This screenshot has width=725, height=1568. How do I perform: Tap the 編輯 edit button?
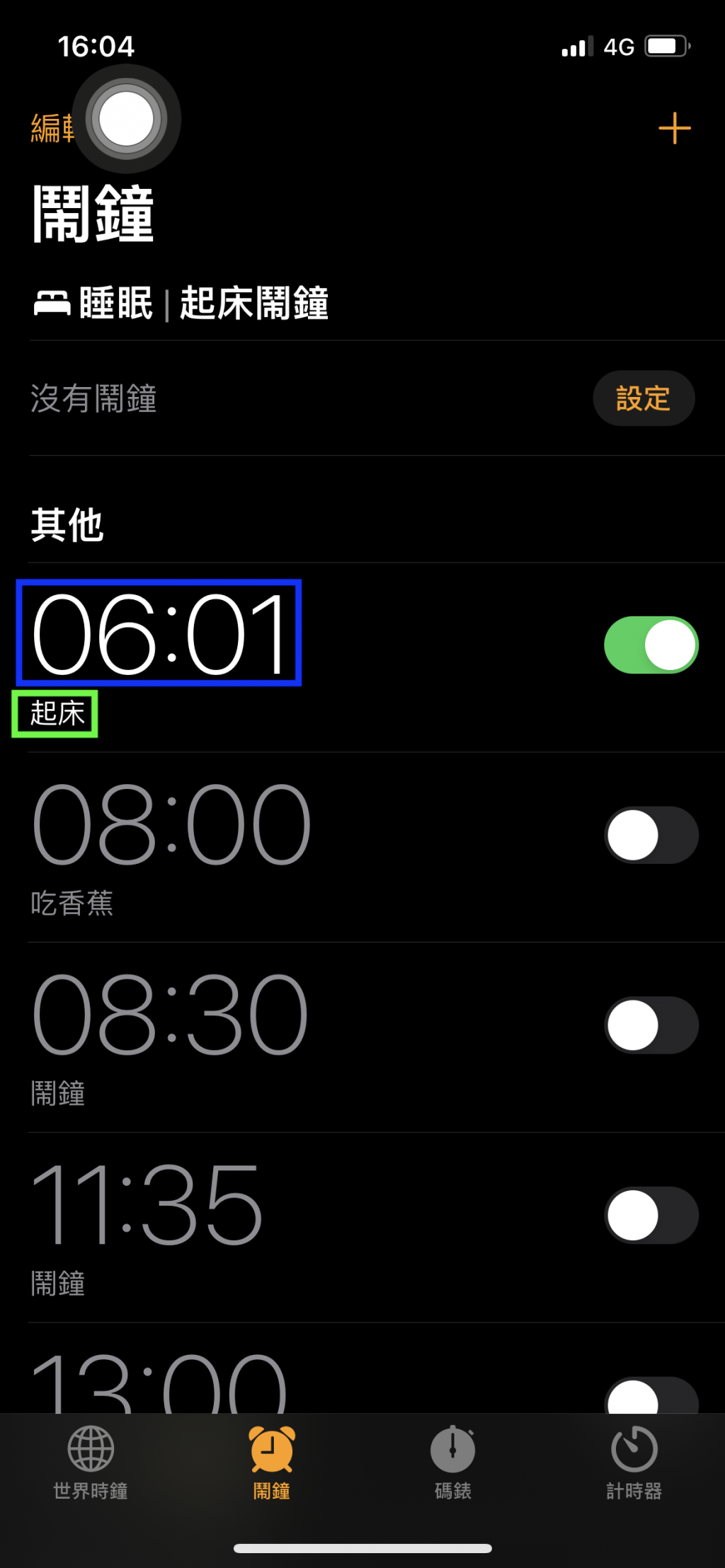(50, 129)
